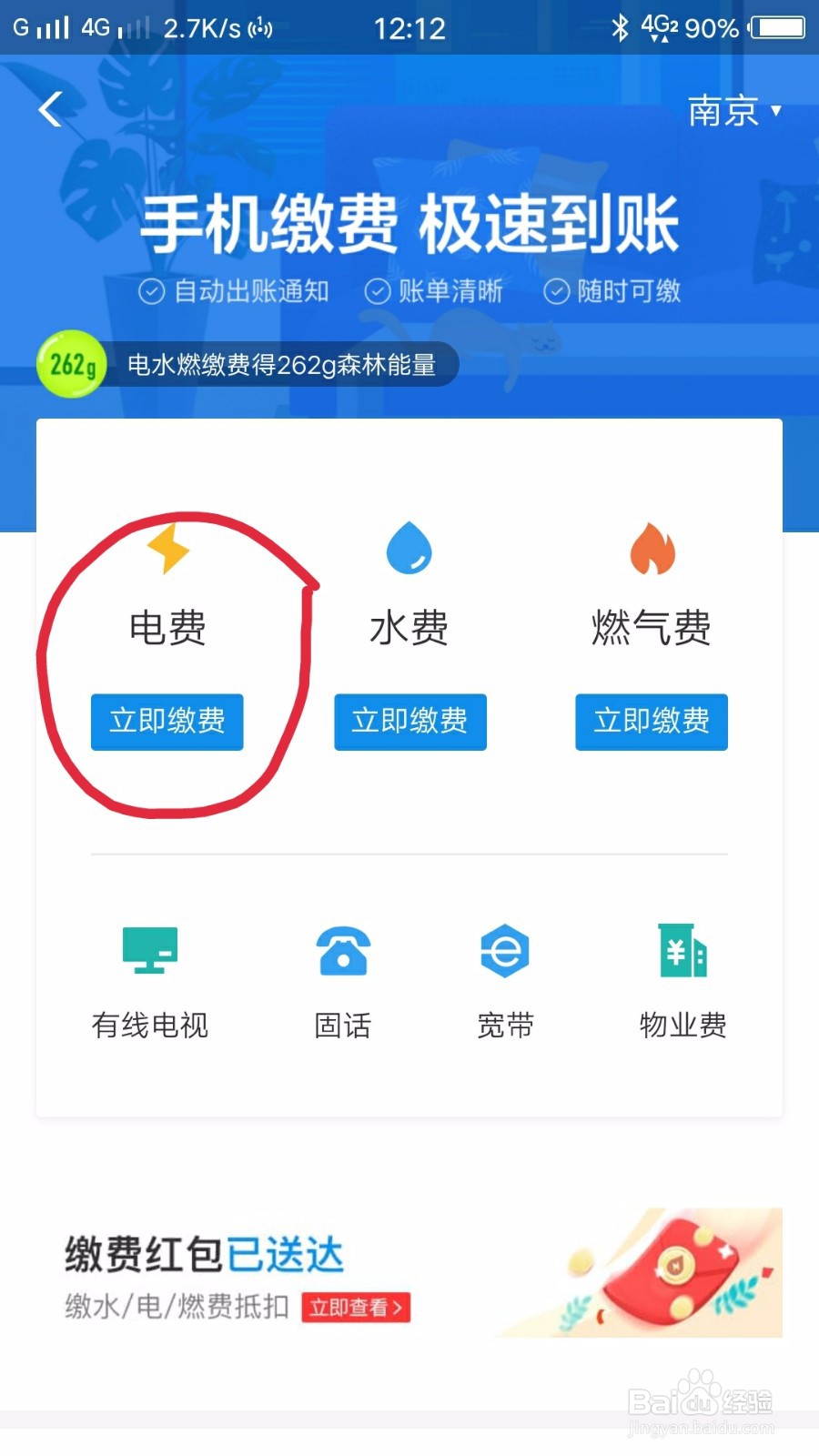Tap 立即缴费 under 电费
Image resolution: width=819 pixels, height=1456 pixels.
pyautogui.click(x=167, y=722)
